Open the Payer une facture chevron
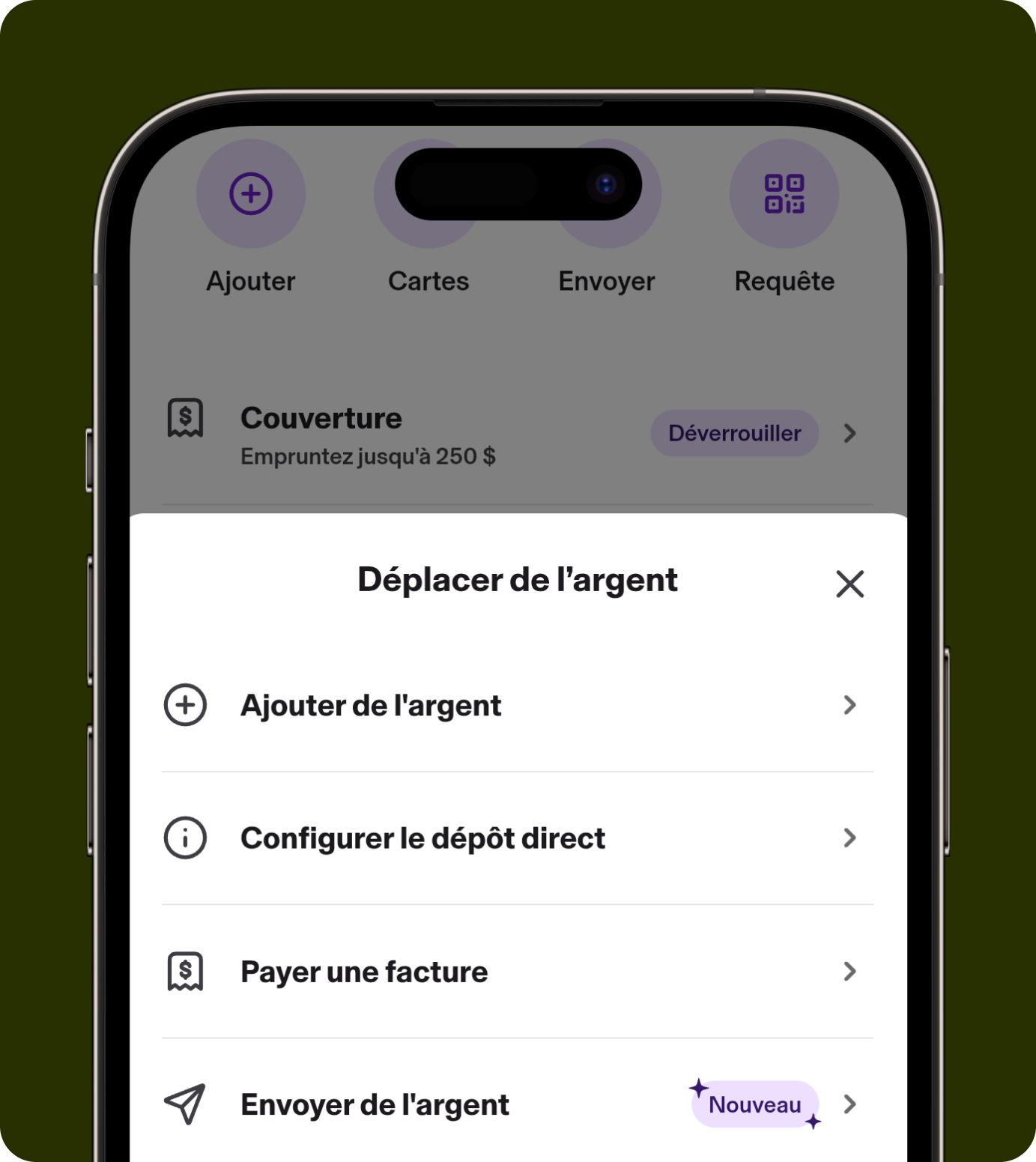Image resolution: width=1036 pixels, height=1162 pixels. pos(849,972)
